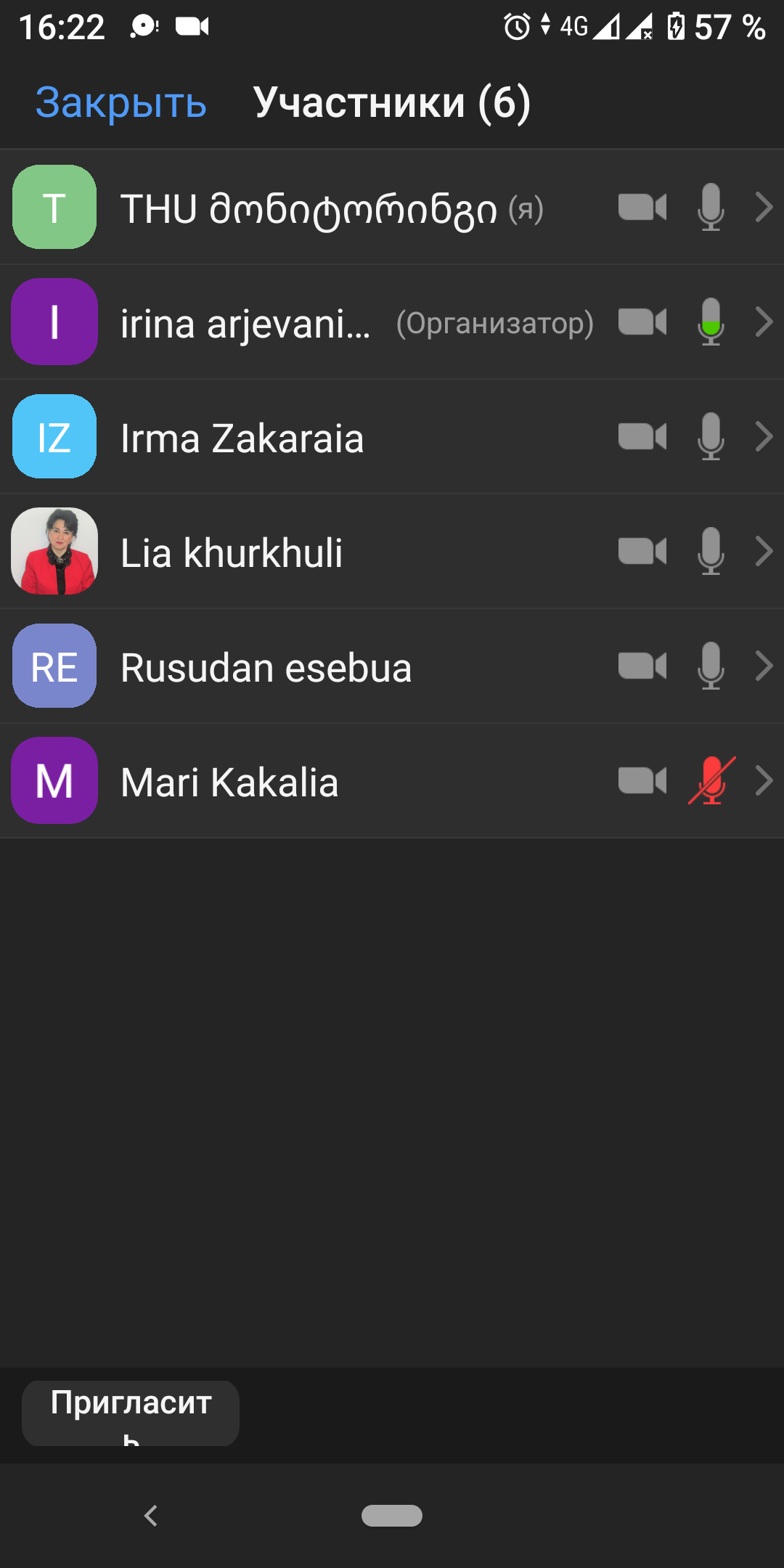This screenshot has height=1568, width=784.
Task: Tap the Пригласить invite button
Action: (x=131, y=1413)
